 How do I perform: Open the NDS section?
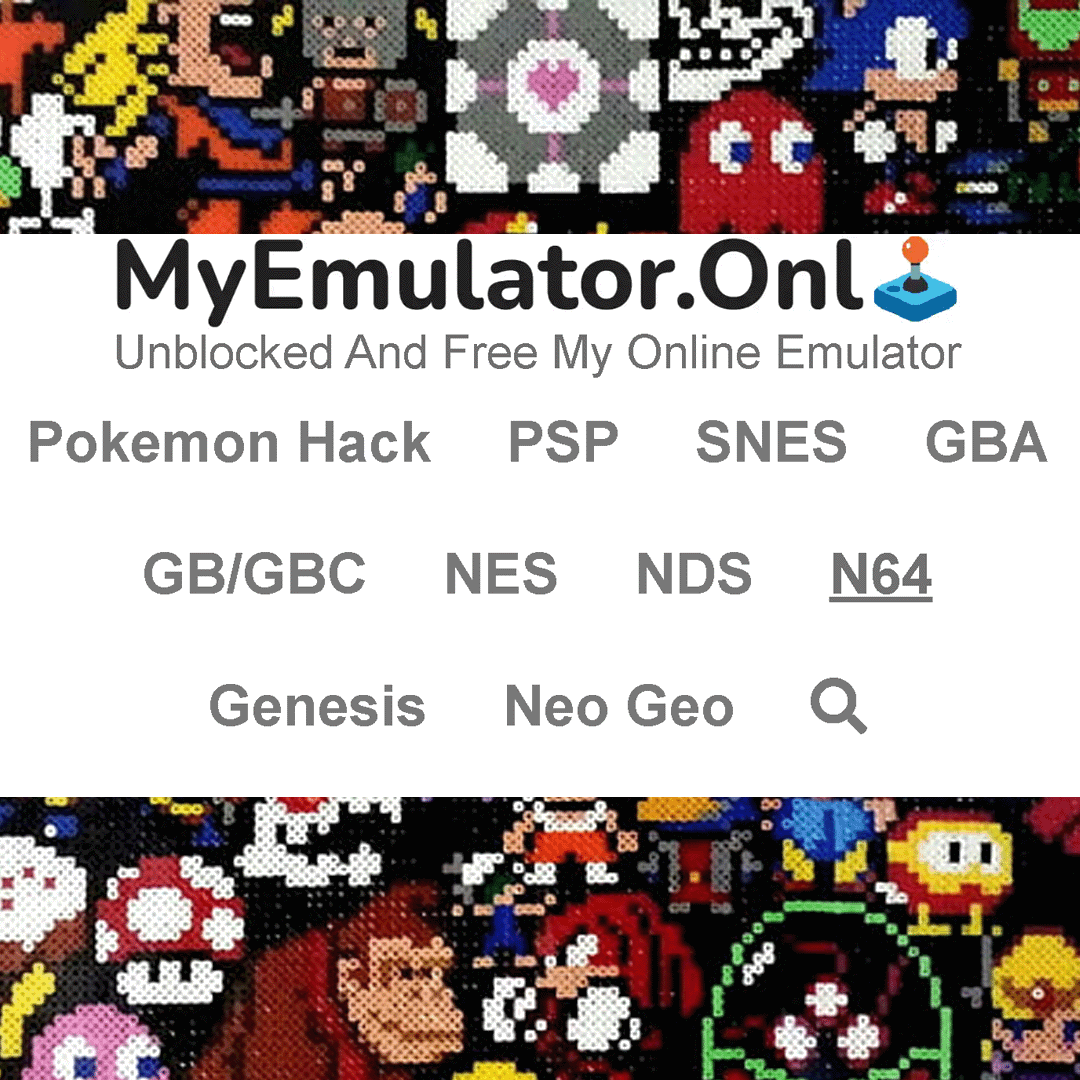(x=694, y=575)
